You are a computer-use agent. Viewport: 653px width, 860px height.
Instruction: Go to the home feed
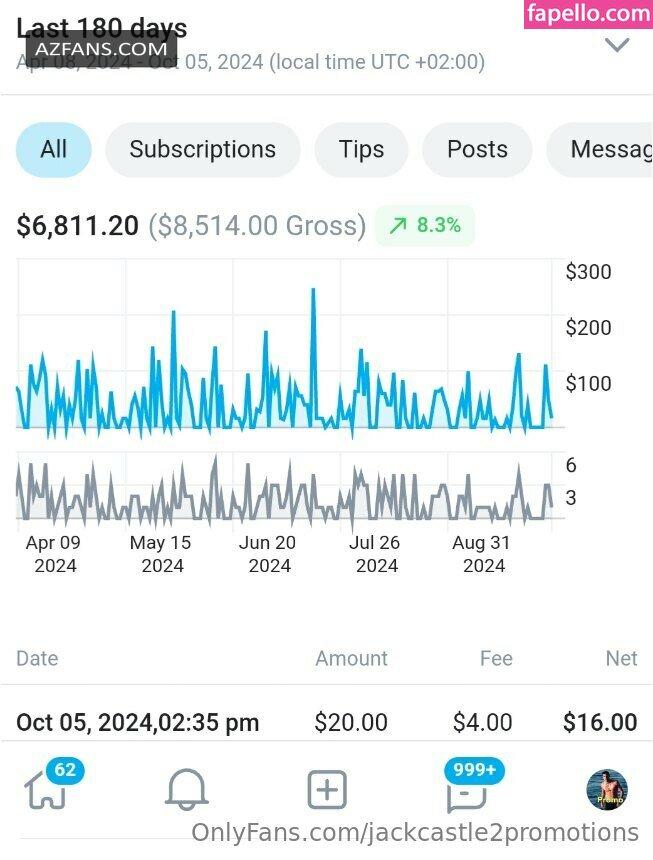click(46, 791)
